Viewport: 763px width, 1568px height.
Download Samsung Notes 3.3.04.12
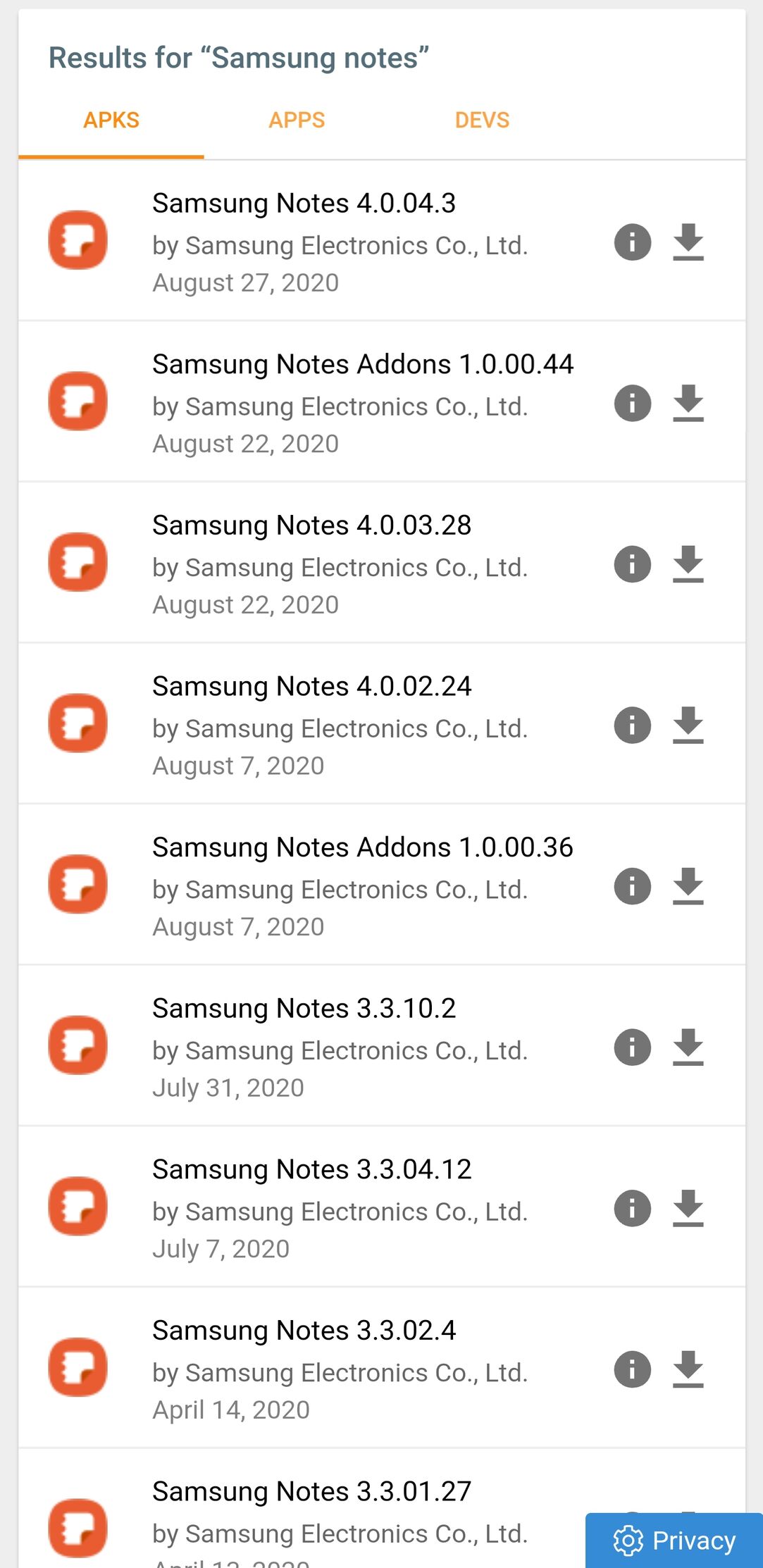point(688,1209)
